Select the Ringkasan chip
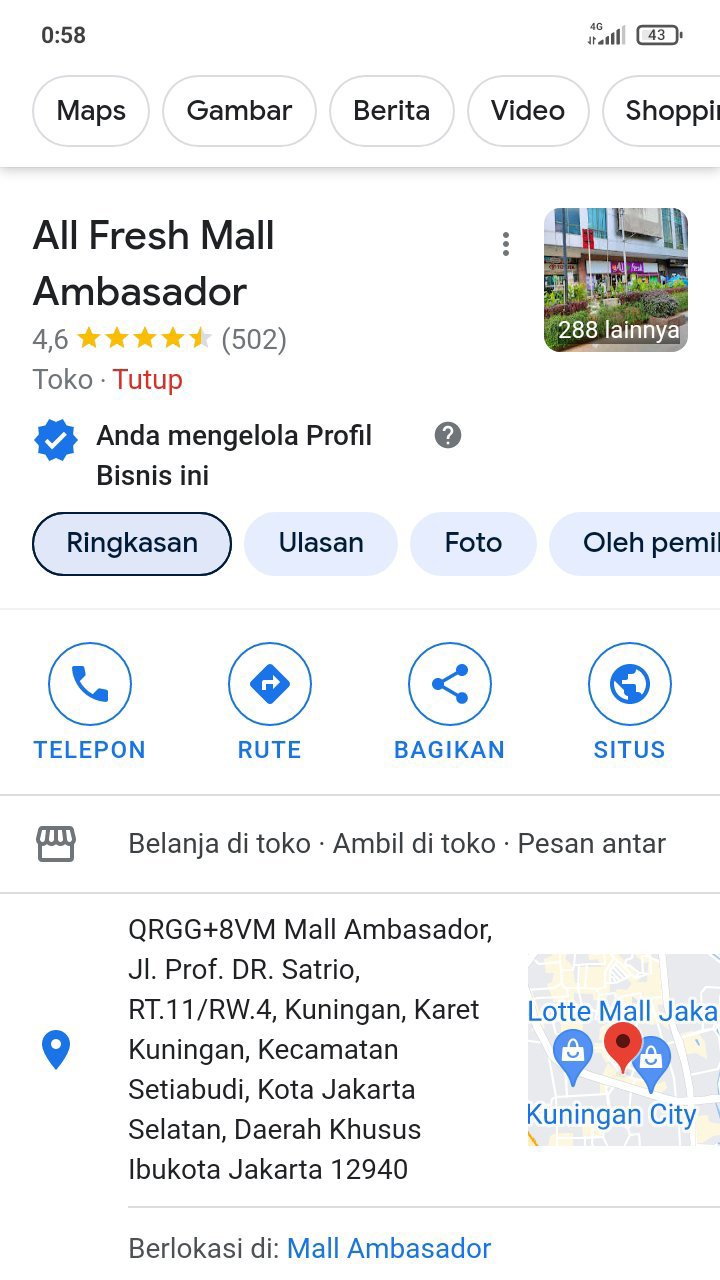Viewport: 720px width, 1280px height. (x=132, y=543)
